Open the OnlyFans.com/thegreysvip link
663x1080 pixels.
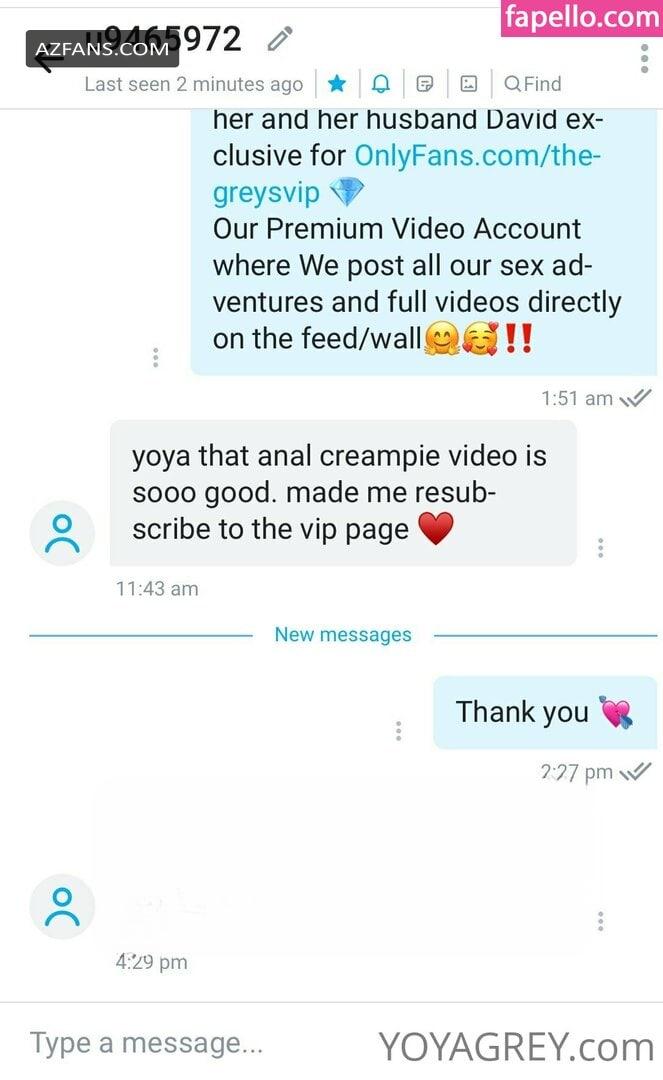[x=406, y=174]
